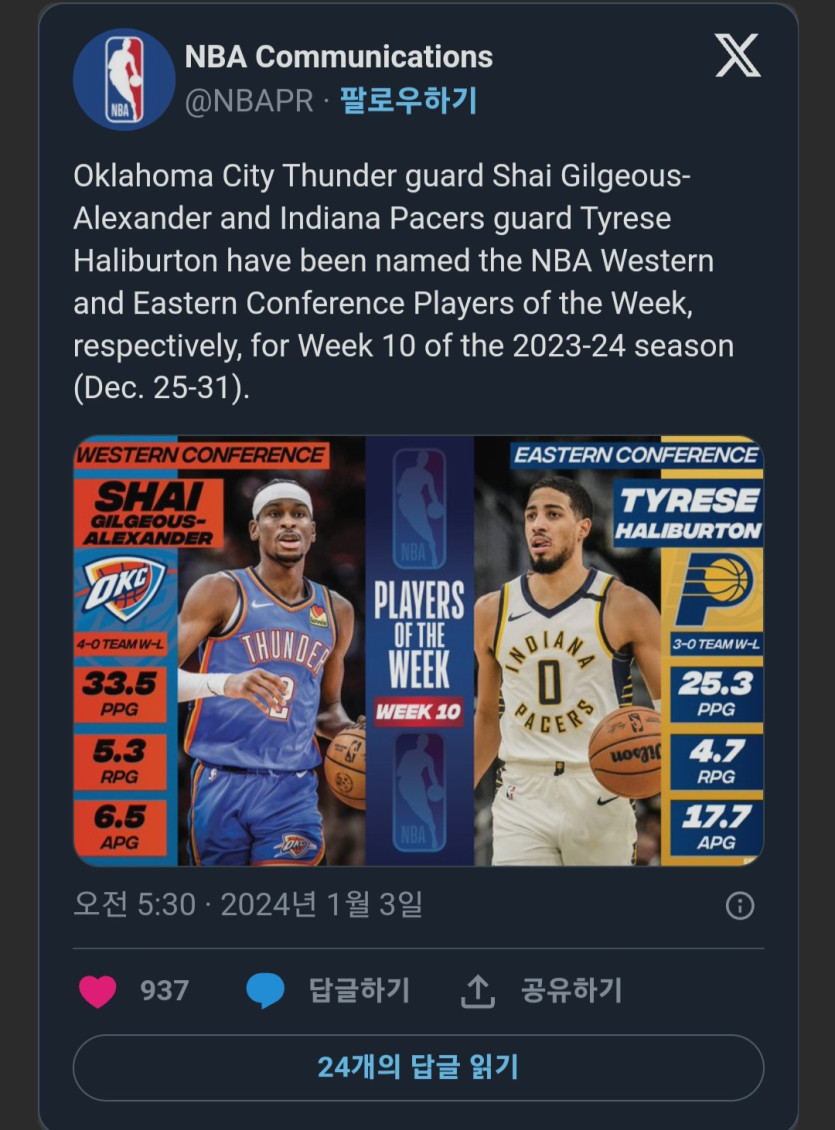The image size is (835, 1130).
Task: Like this post with the heart
Action: click(98, 991)
